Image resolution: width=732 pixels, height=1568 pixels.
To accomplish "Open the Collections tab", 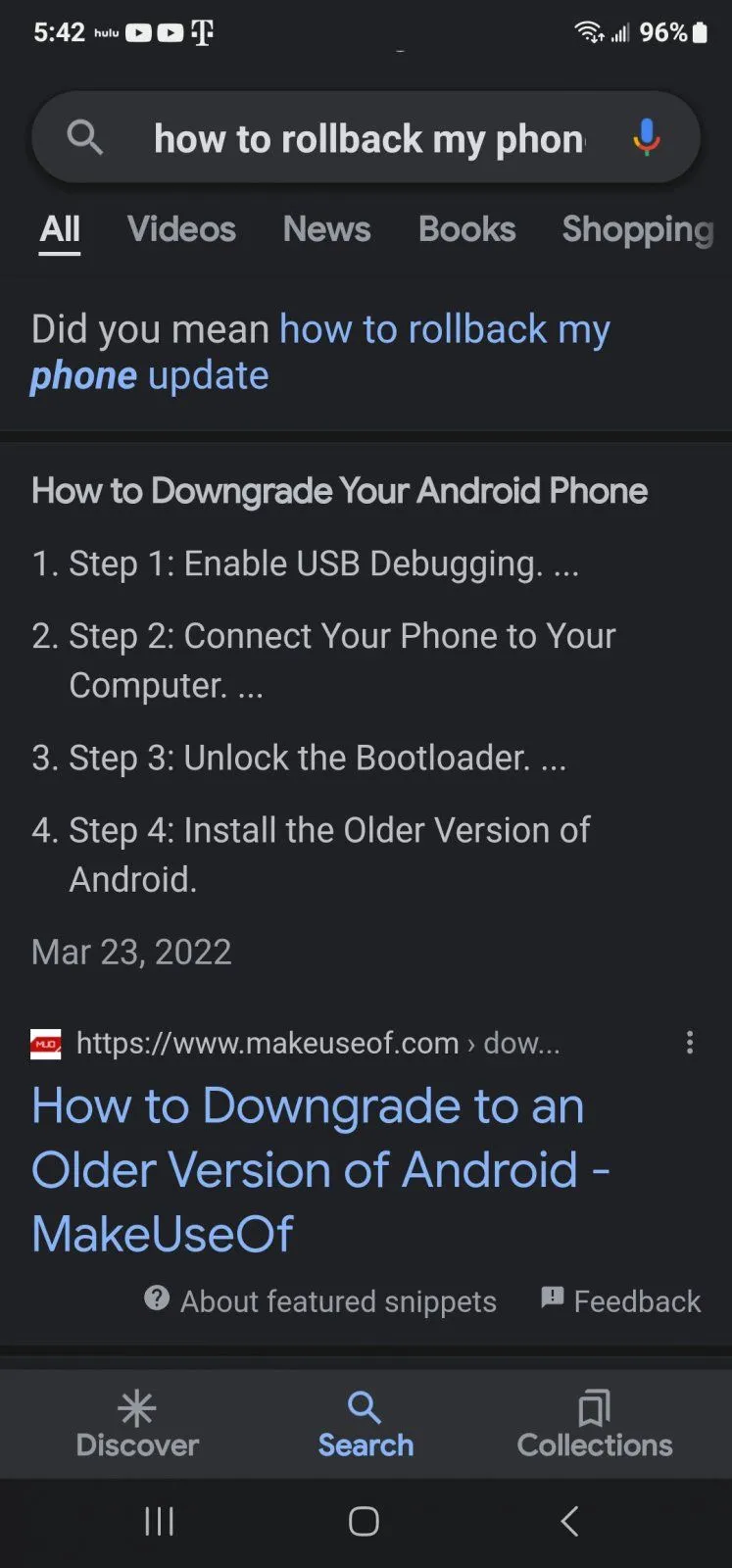I will click(x=594, y=1424).
